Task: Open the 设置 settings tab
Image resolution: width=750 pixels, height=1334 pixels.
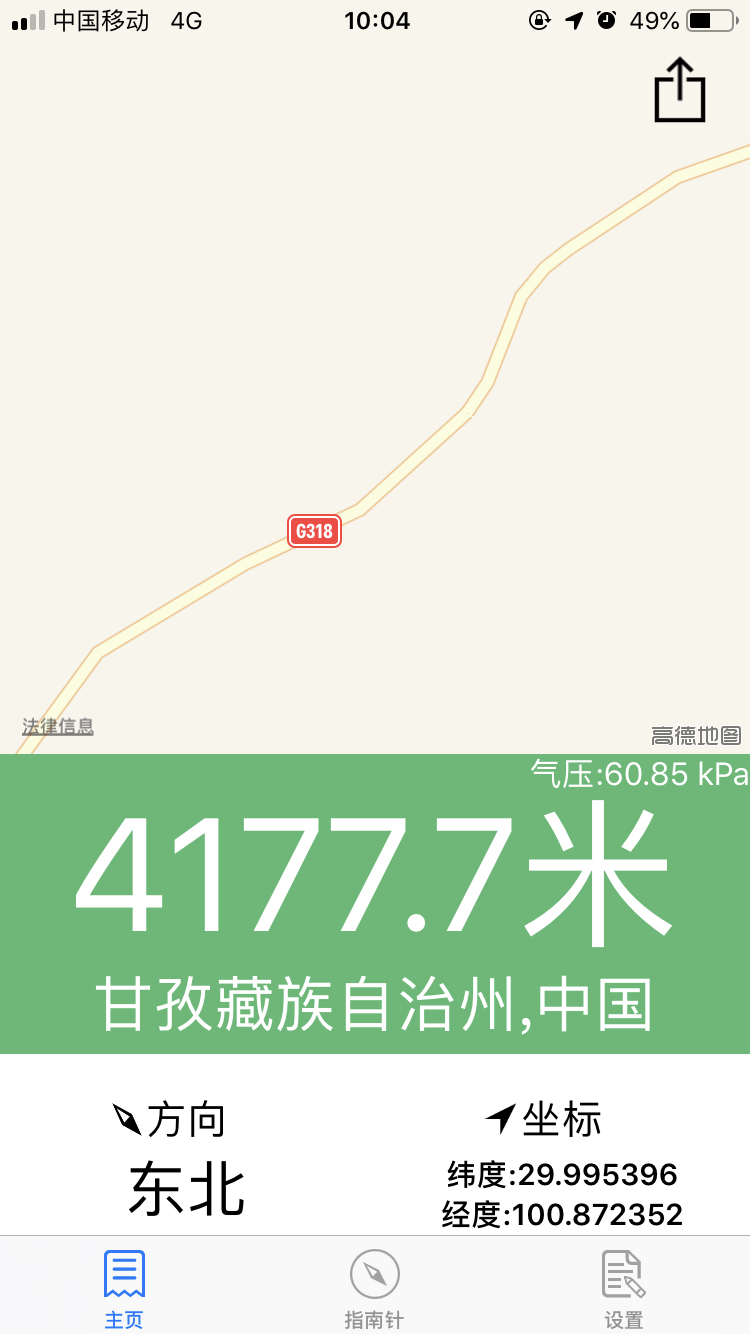Action: click(x=624, y=1288)
